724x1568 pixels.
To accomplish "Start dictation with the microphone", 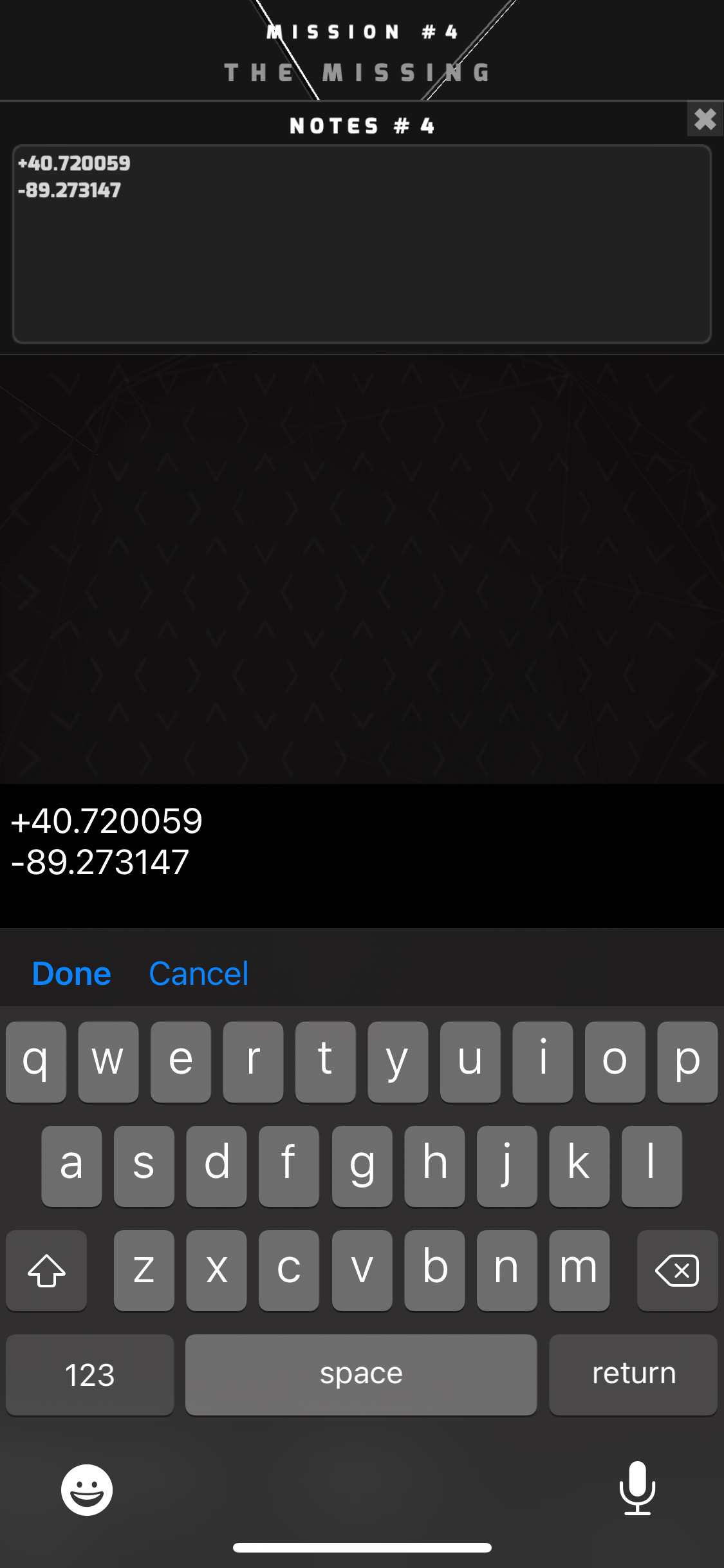I will pos(637,1488).
